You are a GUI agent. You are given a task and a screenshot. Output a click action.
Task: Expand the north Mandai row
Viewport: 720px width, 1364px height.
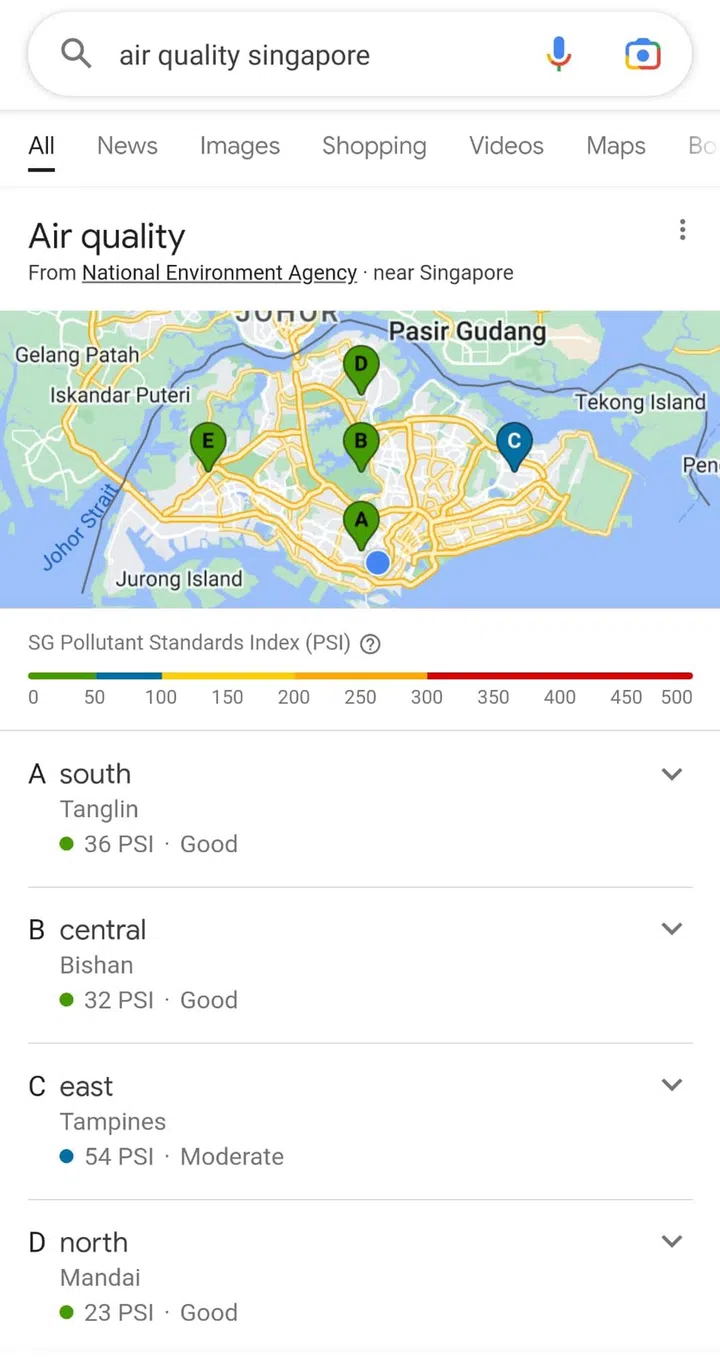[672, 1241]
